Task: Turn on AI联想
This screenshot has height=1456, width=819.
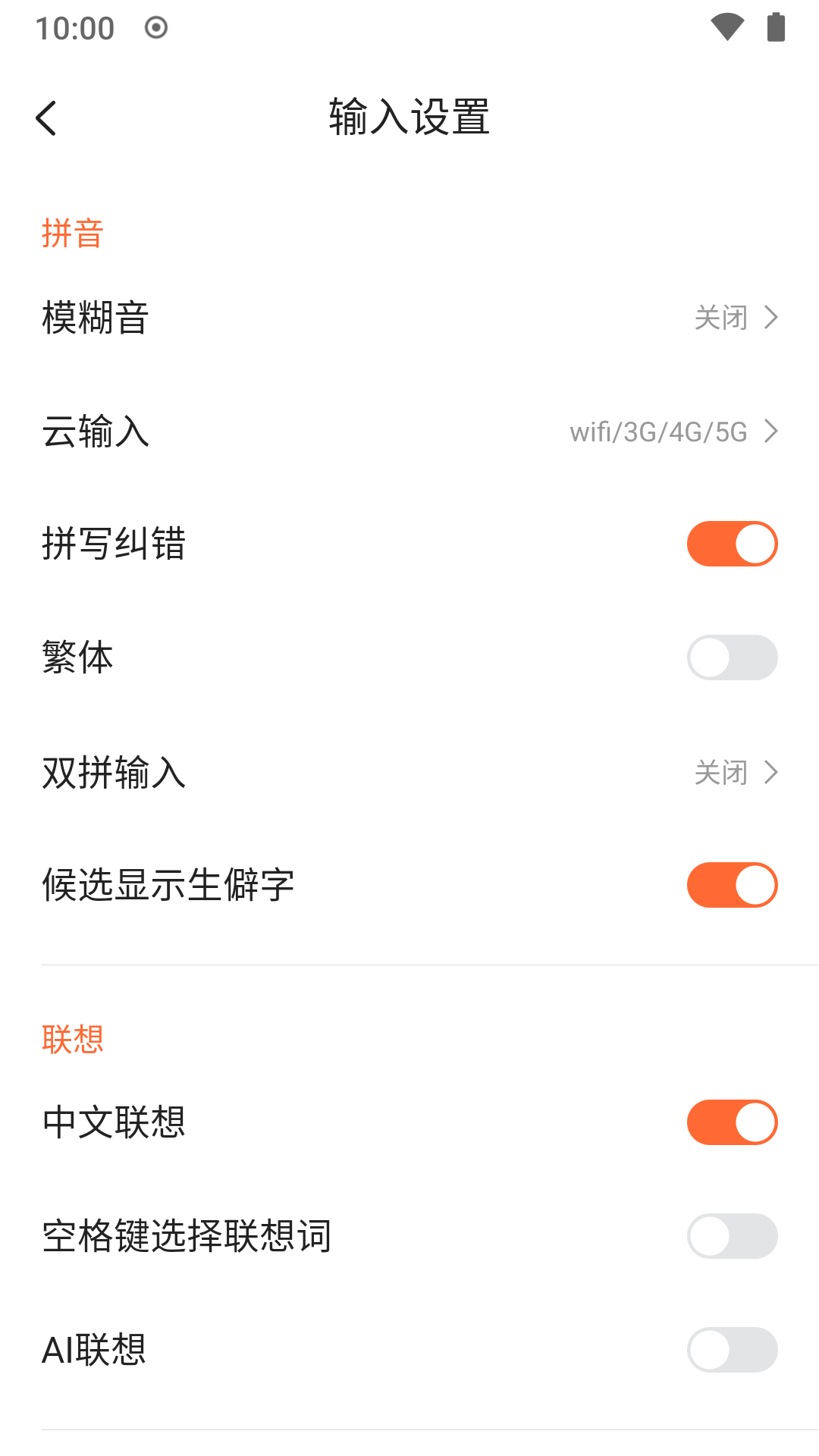Action: point(731,1349)
